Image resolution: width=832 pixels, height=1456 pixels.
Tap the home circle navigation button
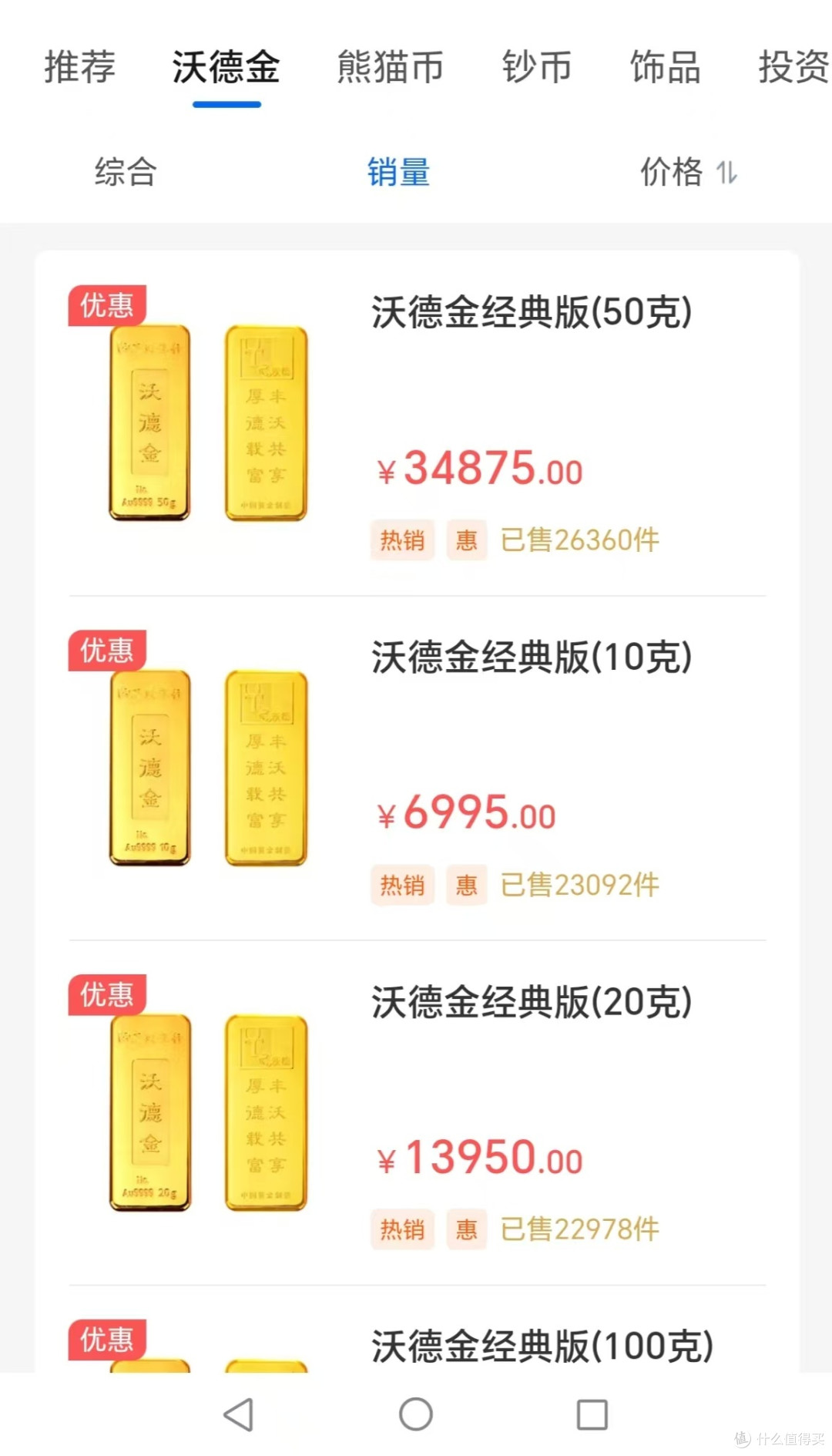(416, 1414)
